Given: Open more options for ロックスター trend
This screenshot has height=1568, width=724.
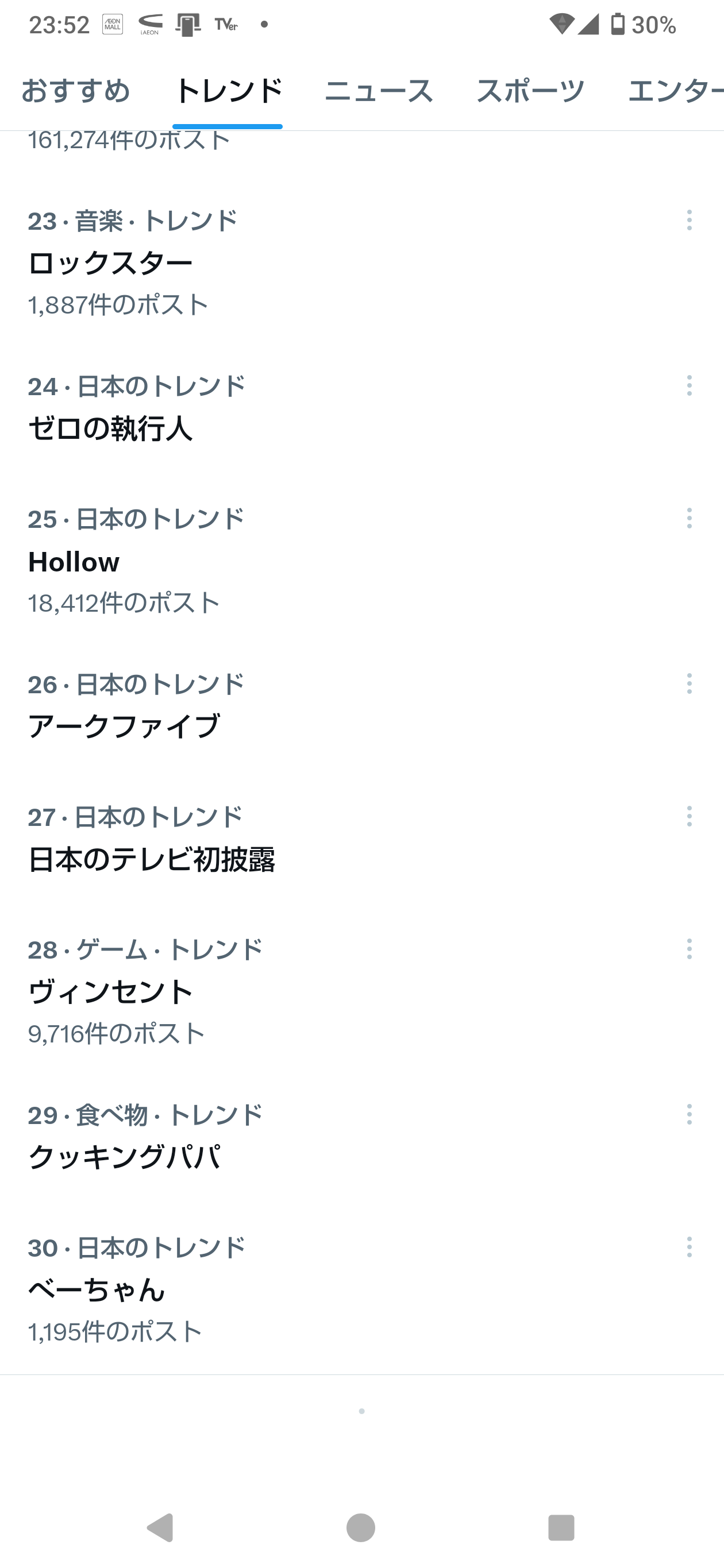Looking at the screenshot, I should click(x=690, y=221).
